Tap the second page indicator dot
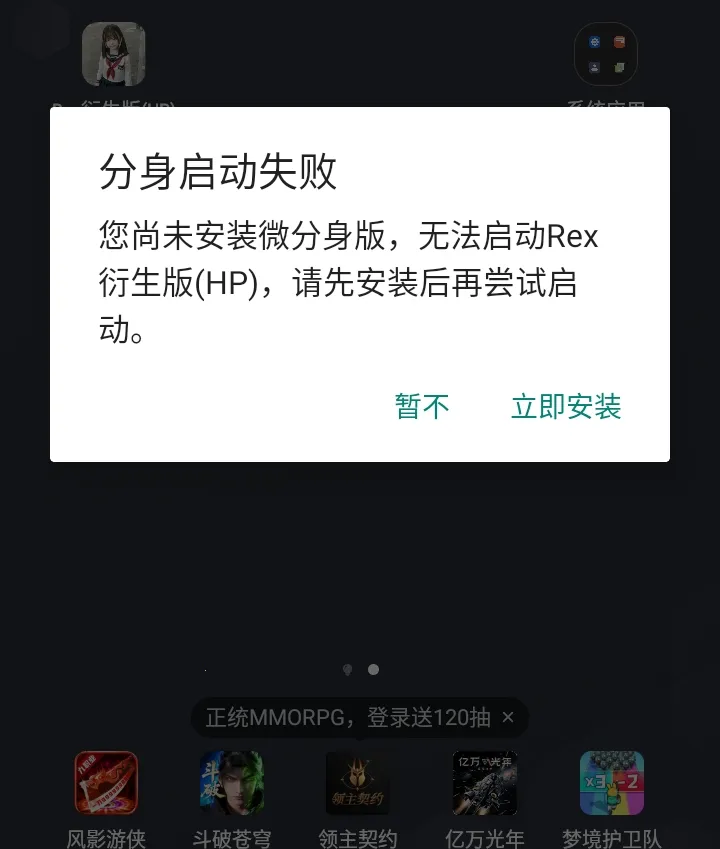Screen dimensions: 720x849 tap(373, 670)
